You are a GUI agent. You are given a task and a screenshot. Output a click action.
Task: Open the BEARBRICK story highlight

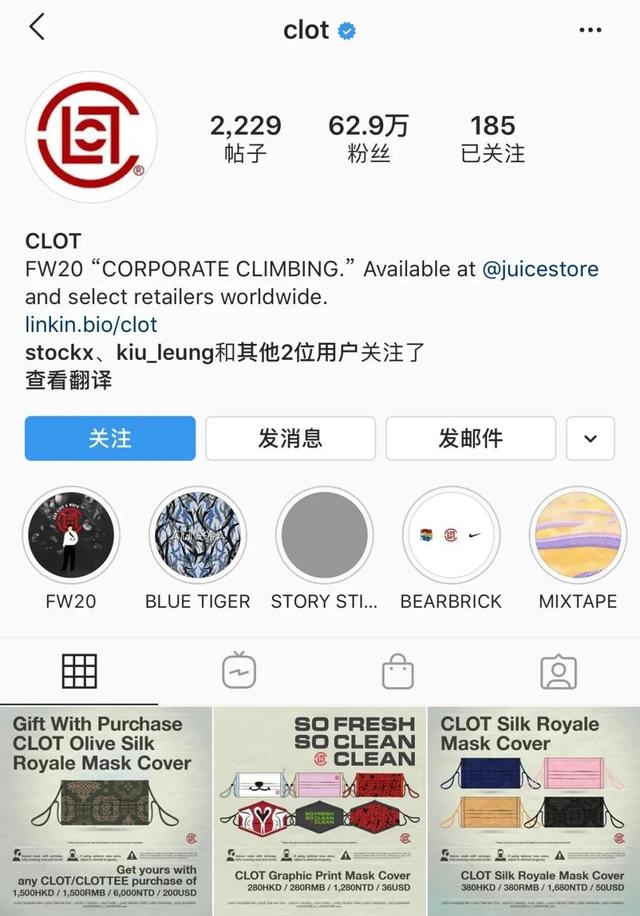point(451,535)
